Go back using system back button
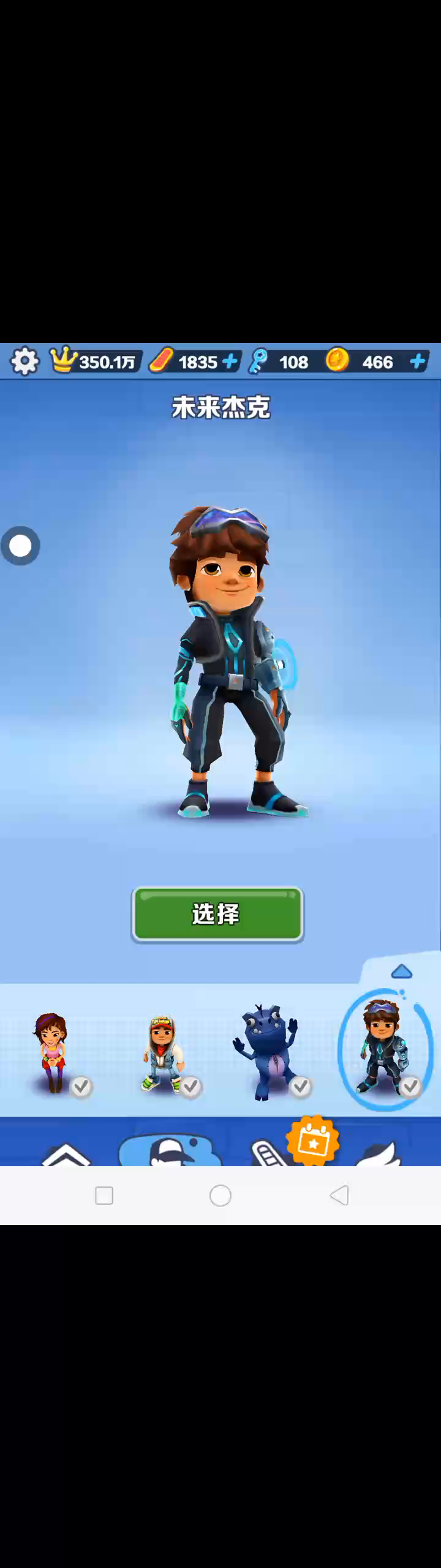441x1568 pixels. pyautogui.click(x=339, y=1195)
